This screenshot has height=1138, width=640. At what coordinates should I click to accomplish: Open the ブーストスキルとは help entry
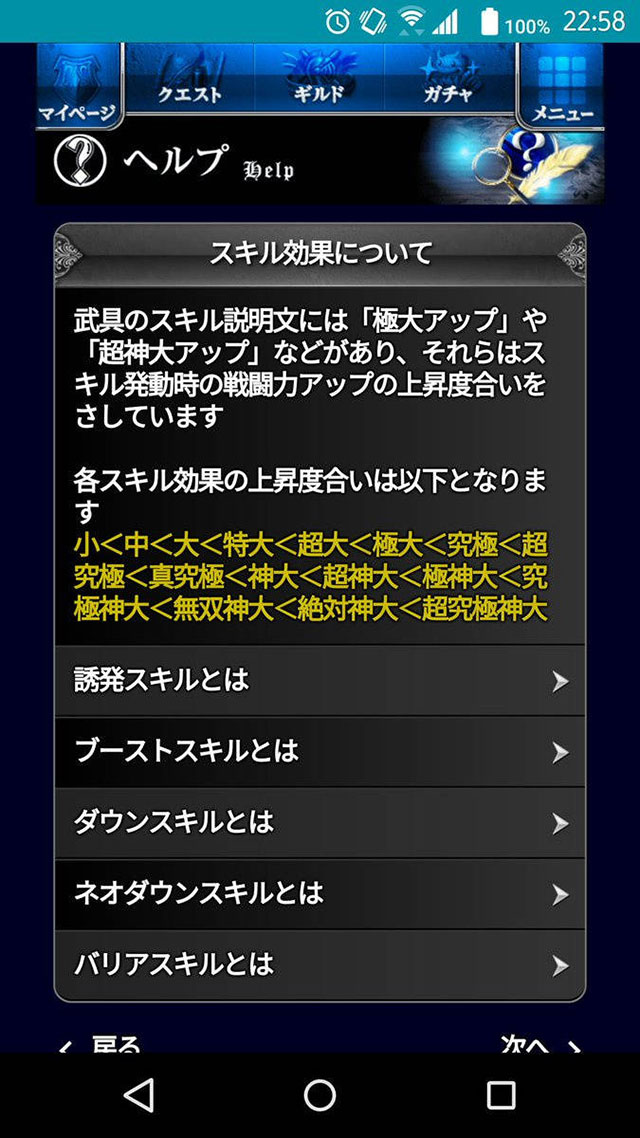tap(320, 752)
